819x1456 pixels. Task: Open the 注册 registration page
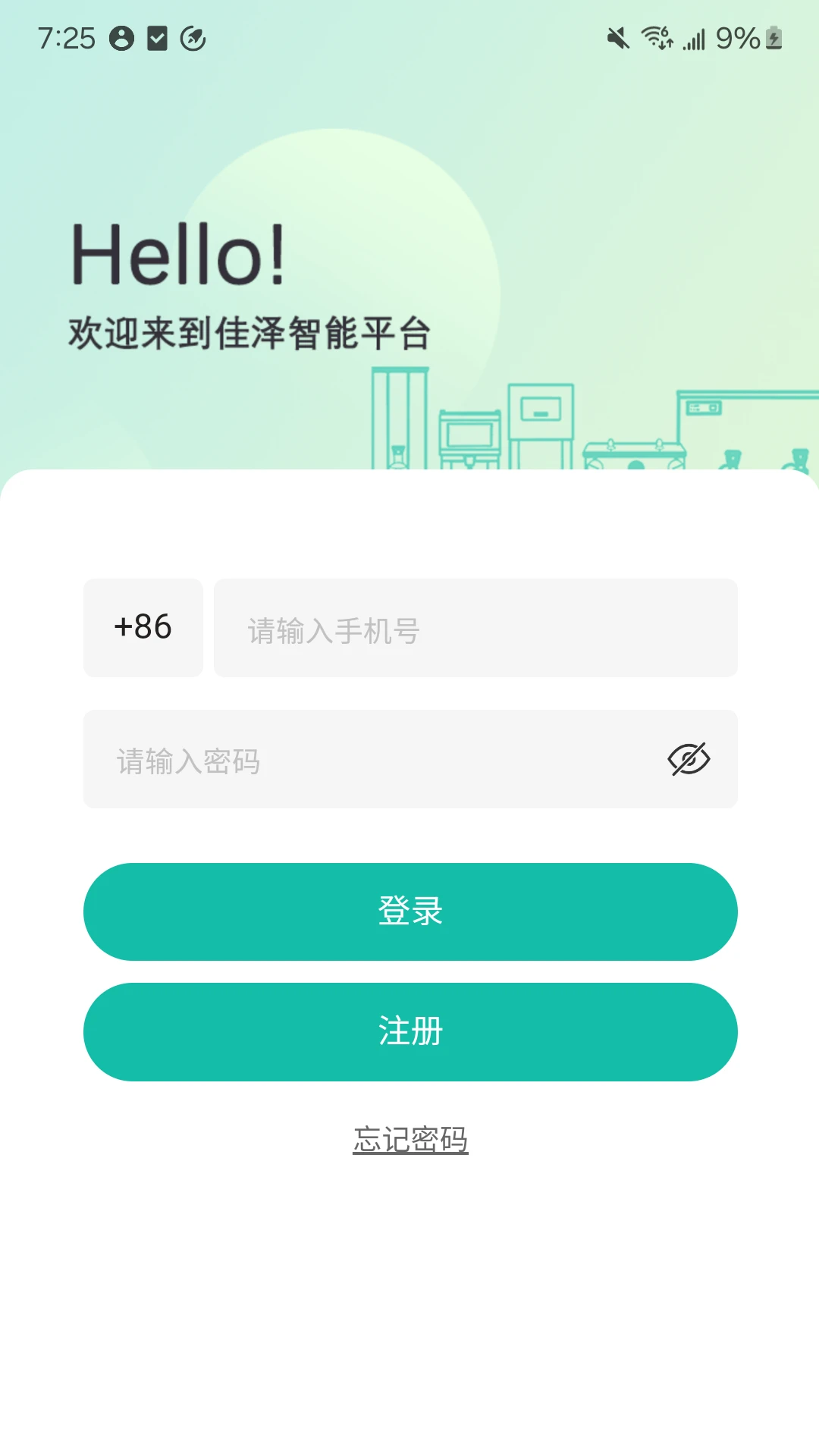pos(409,1031)
